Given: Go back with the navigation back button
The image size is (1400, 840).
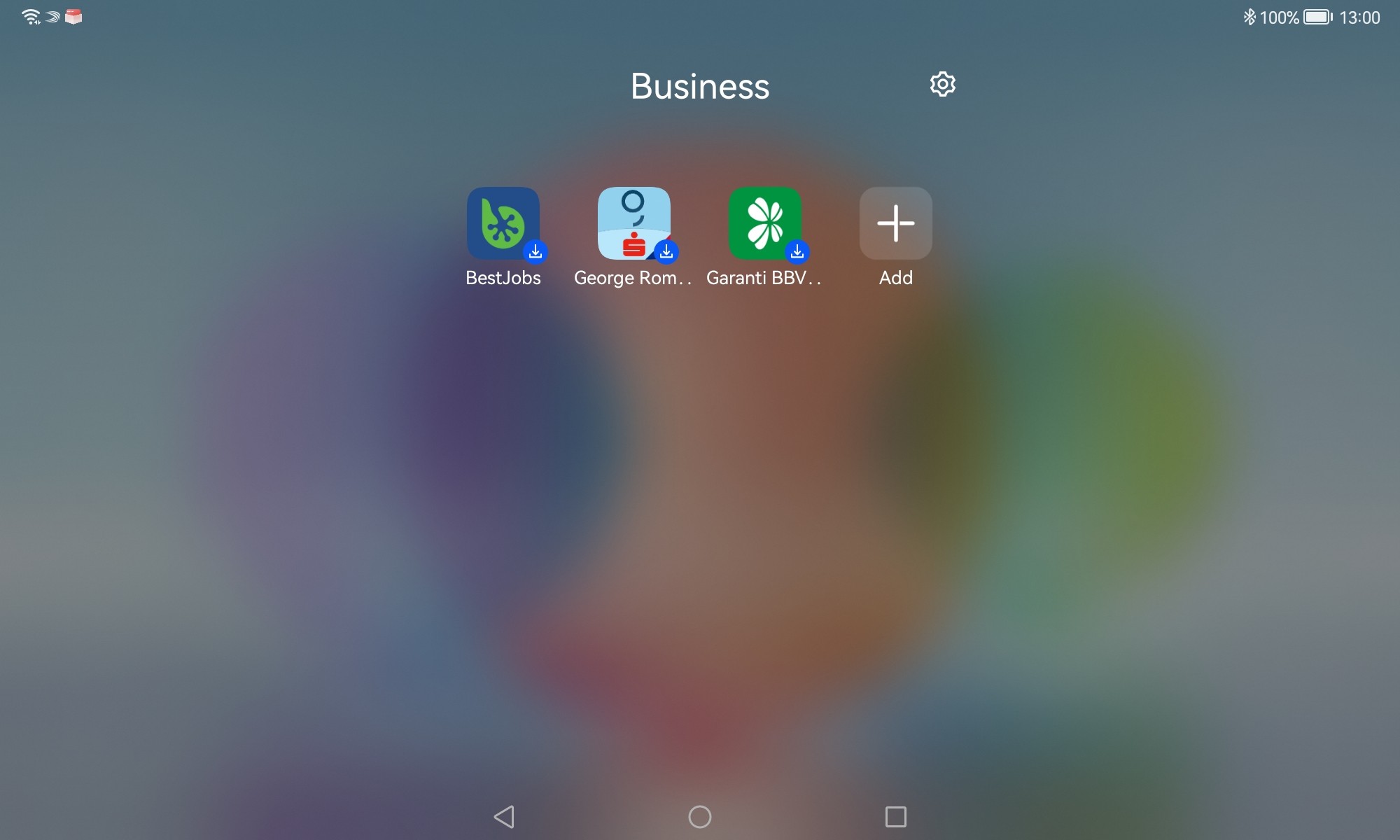Looking at the screenshot, I should (x=504, y=816).
